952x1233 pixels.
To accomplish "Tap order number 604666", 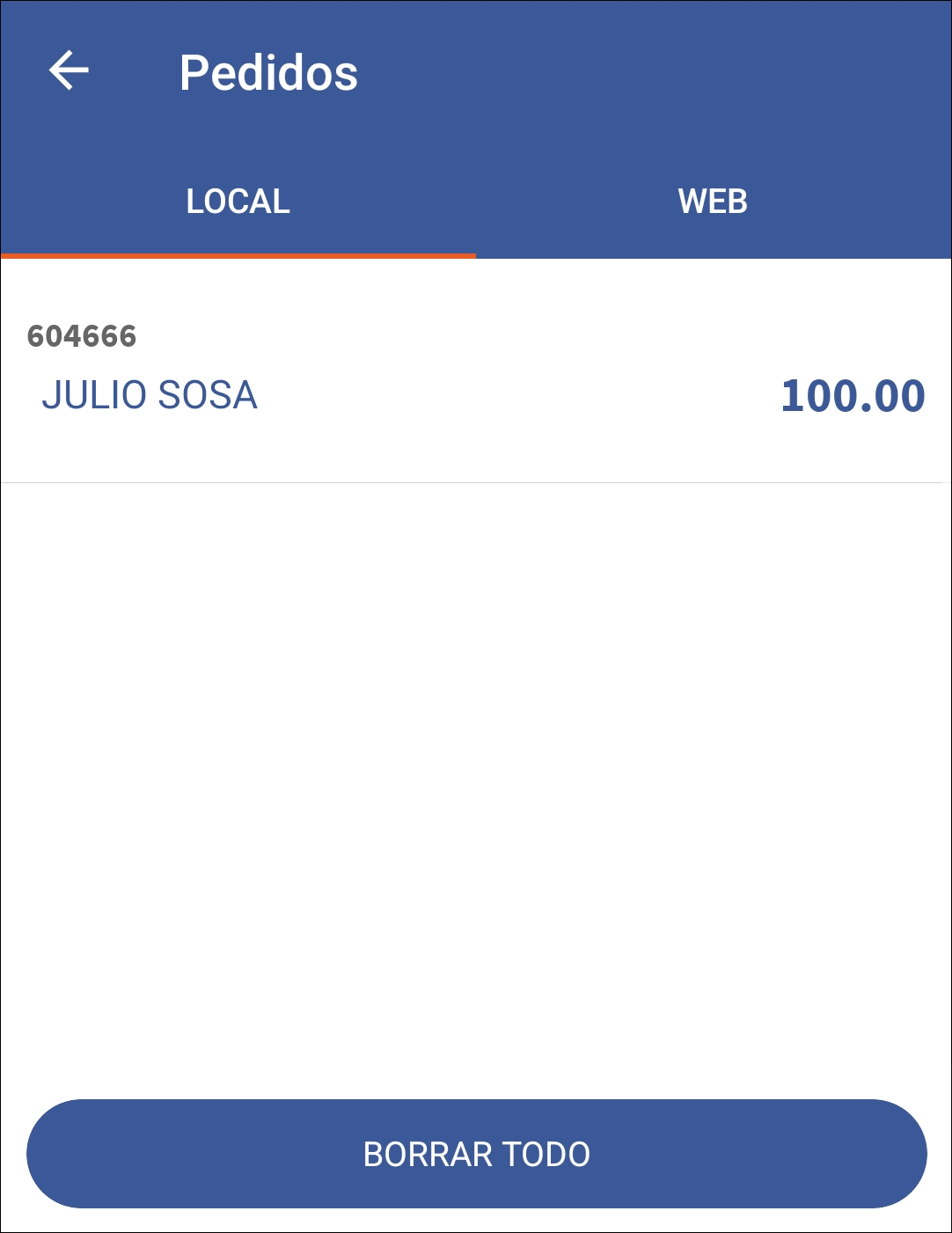I will pyautogui.click(x=80, y=335).
